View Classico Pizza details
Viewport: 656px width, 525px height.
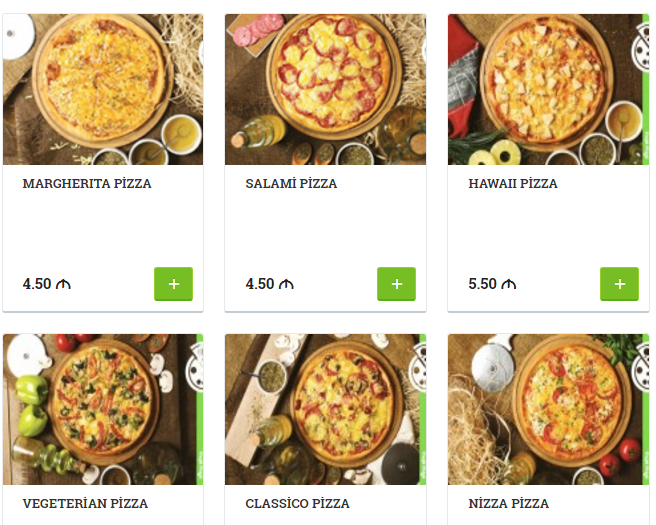[x=297, y=504]
